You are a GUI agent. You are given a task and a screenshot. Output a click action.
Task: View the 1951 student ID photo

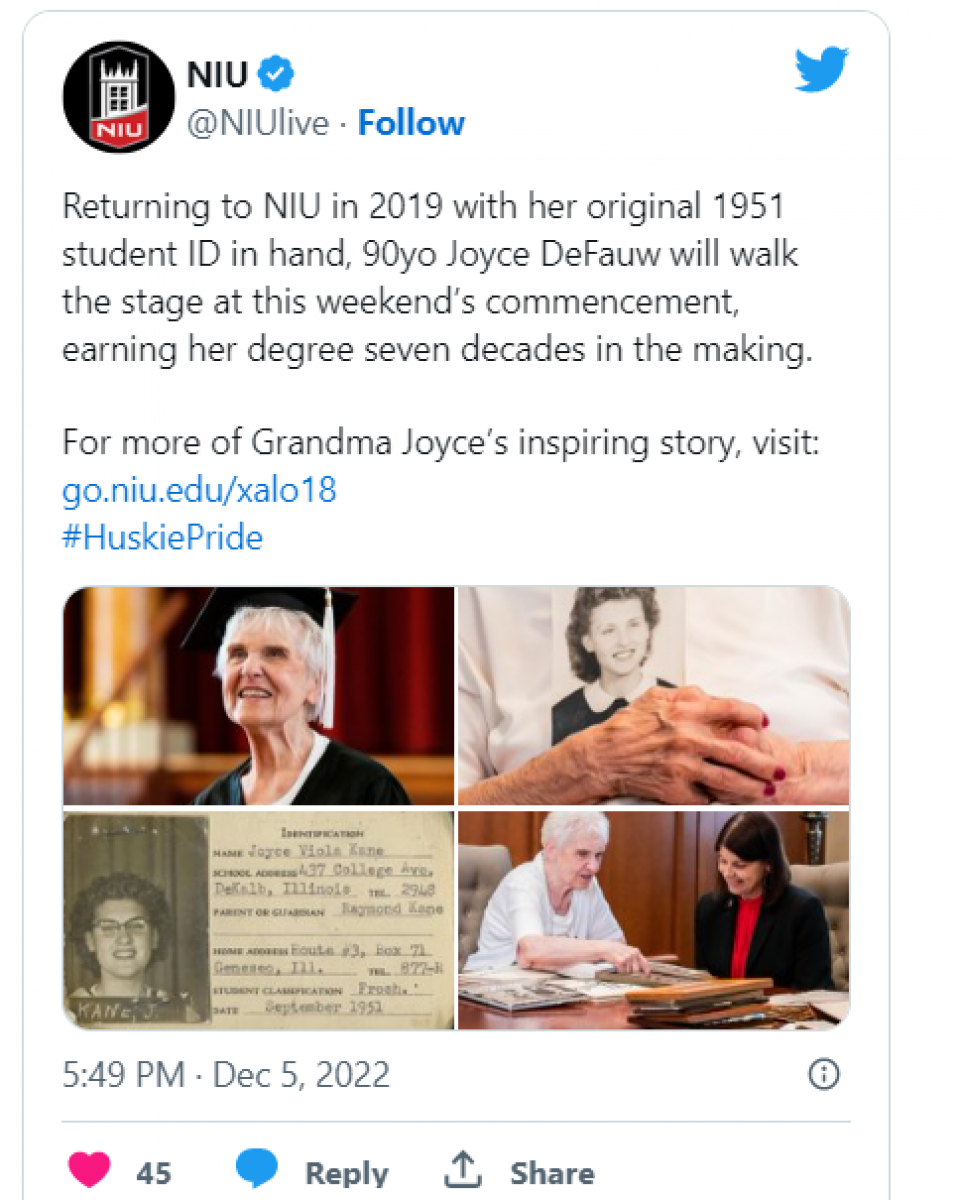[x=258, y=920]
